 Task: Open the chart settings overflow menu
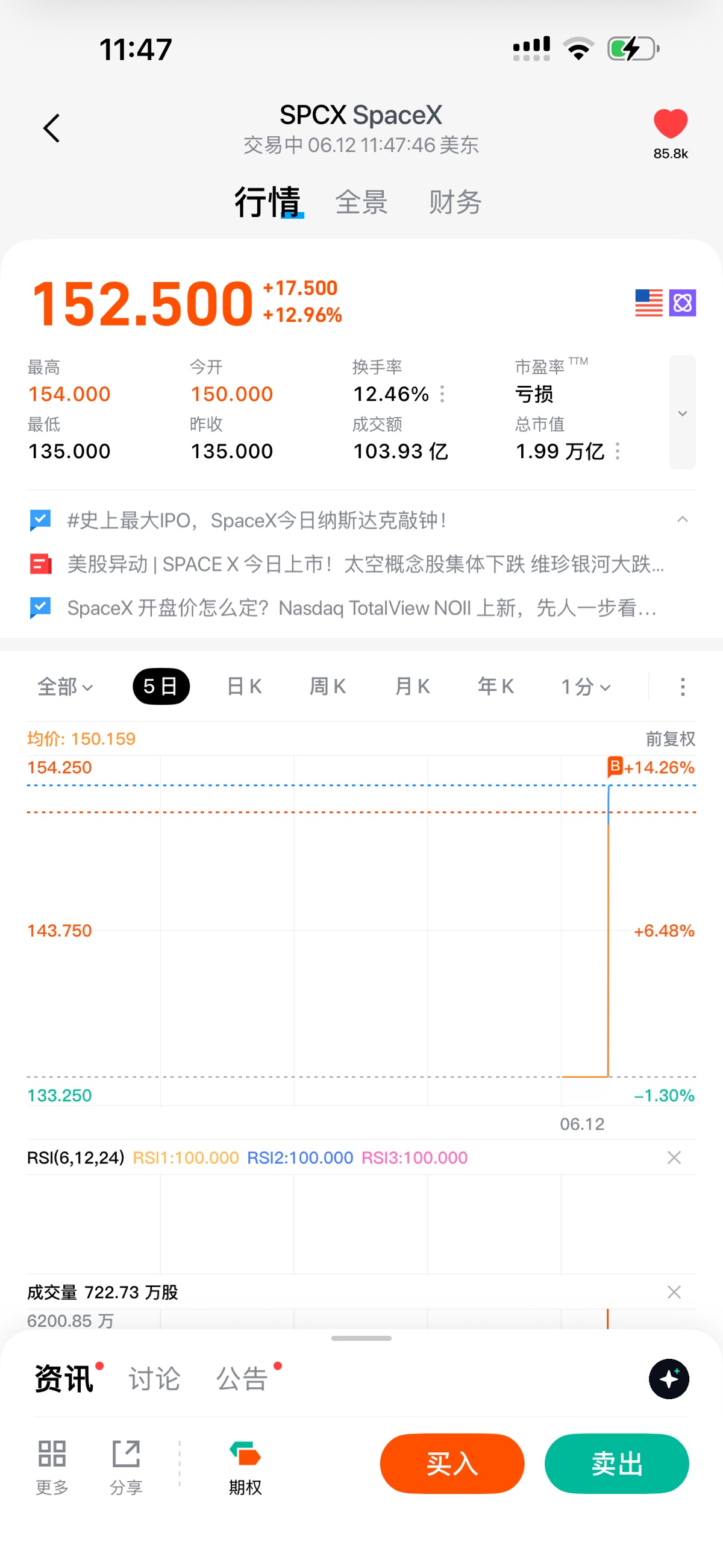(682, 687)
